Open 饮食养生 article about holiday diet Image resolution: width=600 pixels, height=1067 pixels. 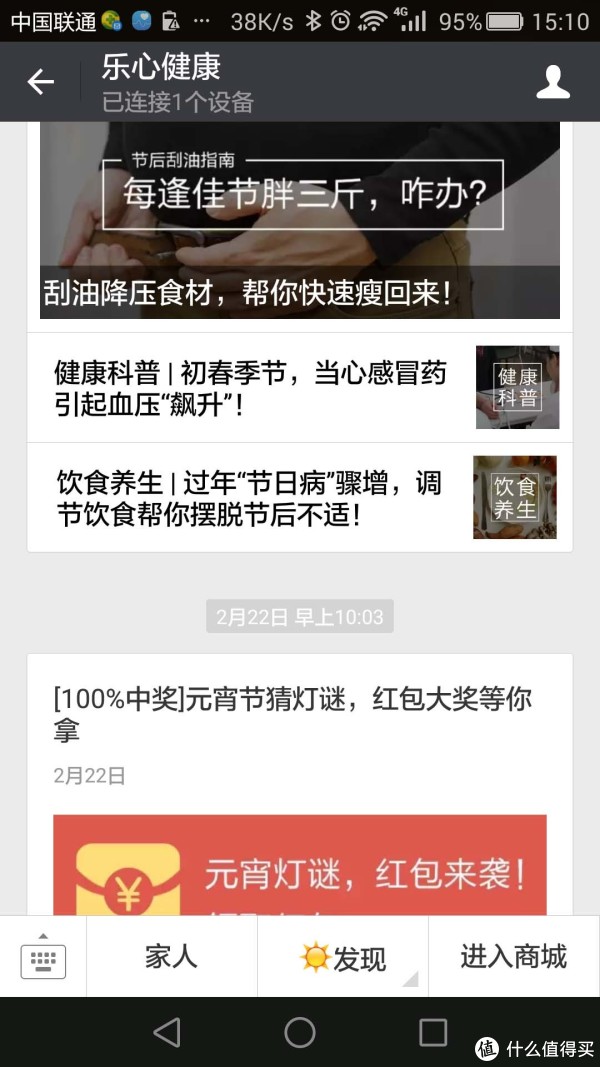300,498
